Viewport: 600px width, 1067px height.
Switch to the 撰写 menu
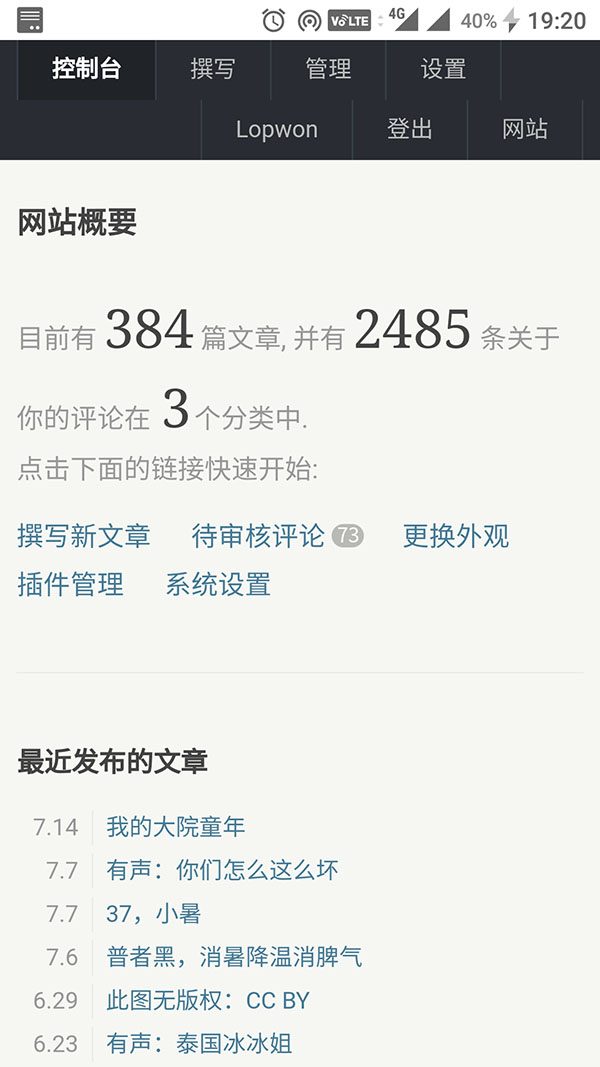click(212, 69)
